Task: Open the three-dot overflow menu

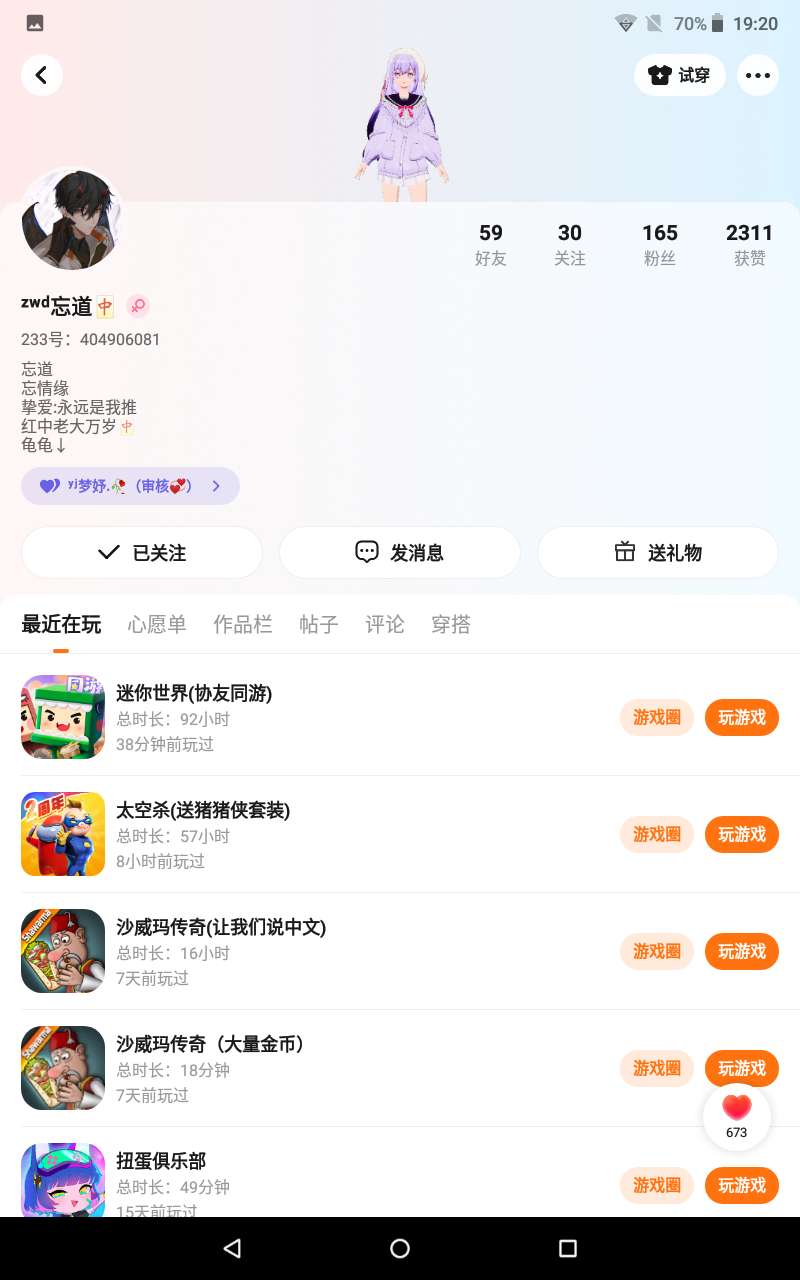Action: [x=758, y=75]
